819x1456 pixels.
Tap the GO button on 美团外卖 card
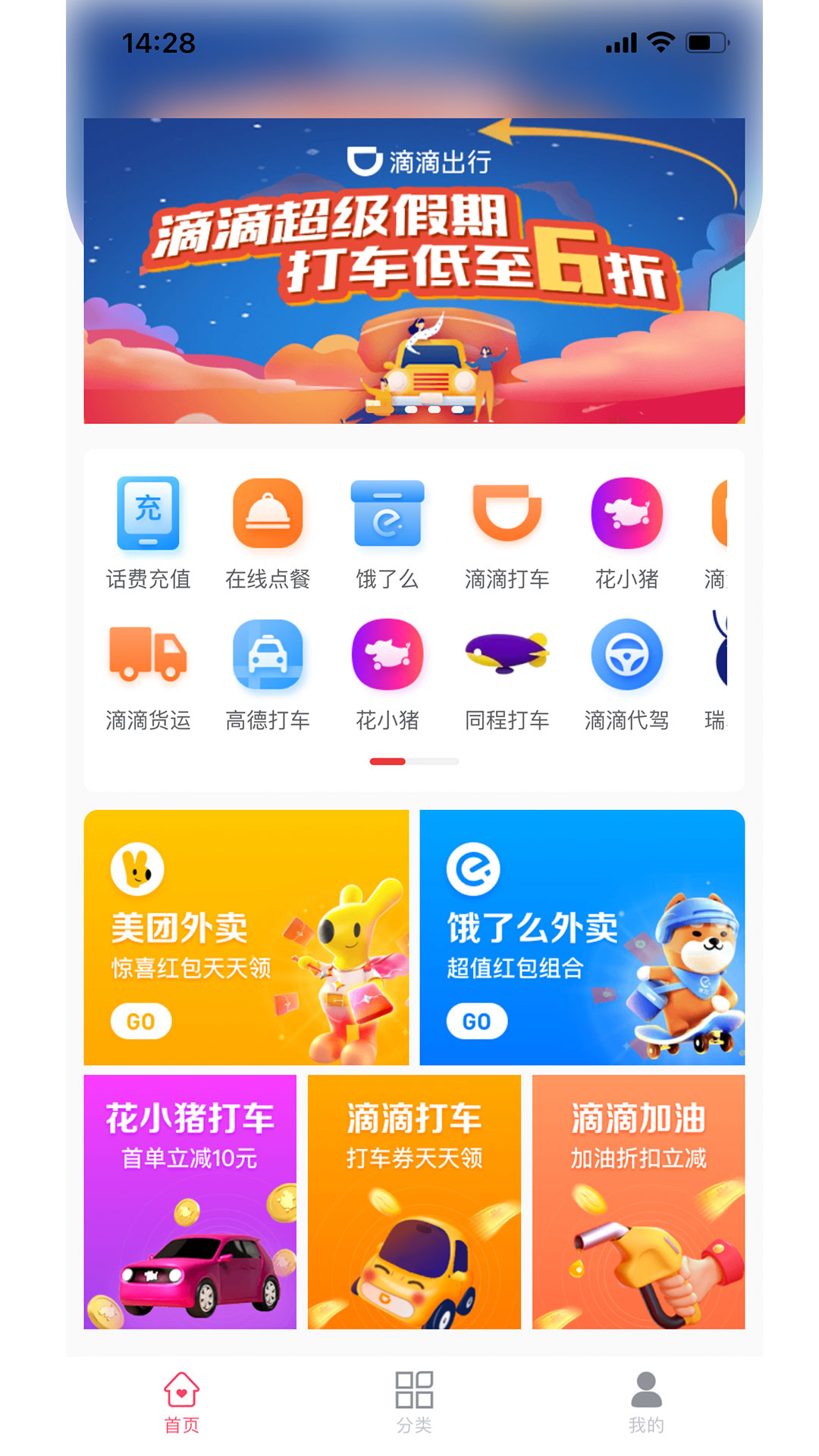[x=140, y=1021]
